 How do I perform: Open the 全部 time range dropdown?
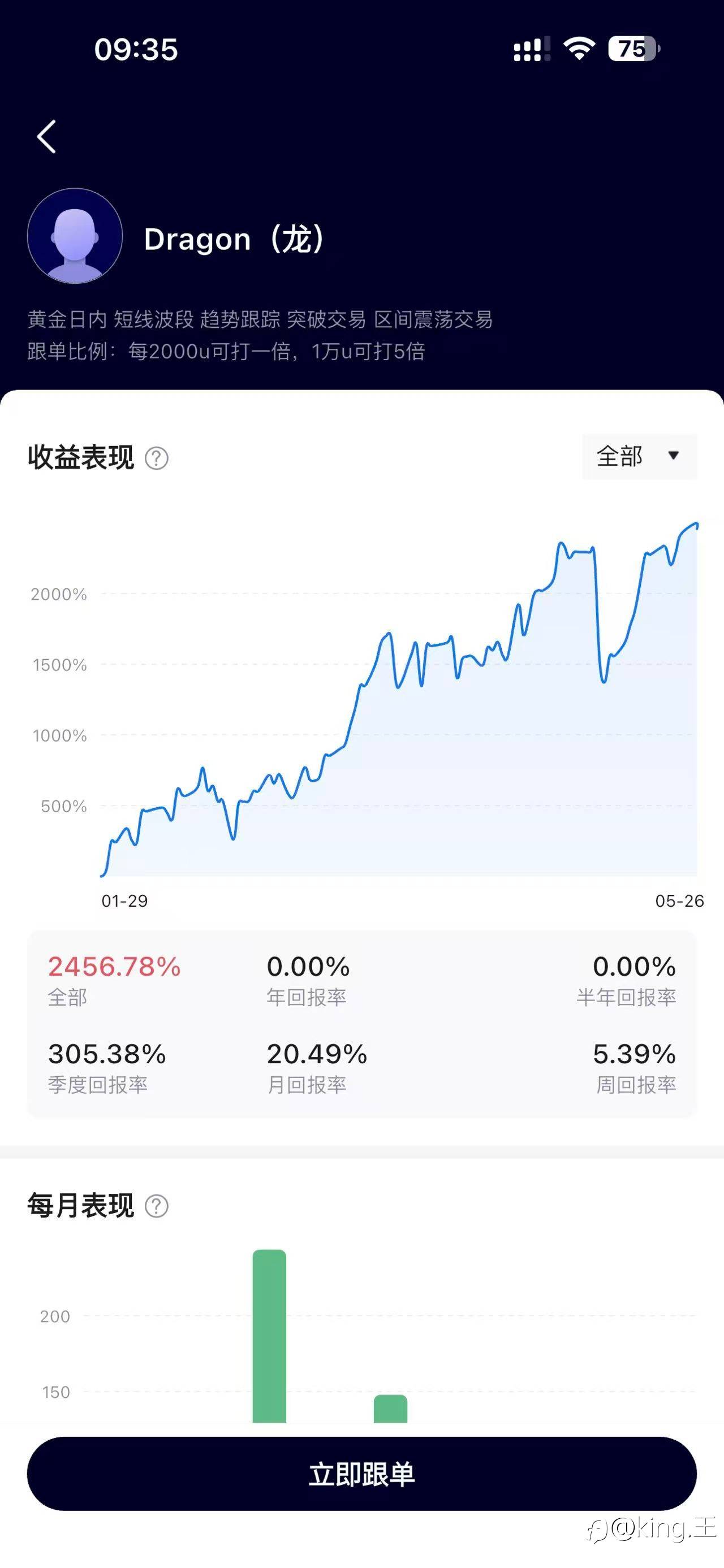pos(639,457)
